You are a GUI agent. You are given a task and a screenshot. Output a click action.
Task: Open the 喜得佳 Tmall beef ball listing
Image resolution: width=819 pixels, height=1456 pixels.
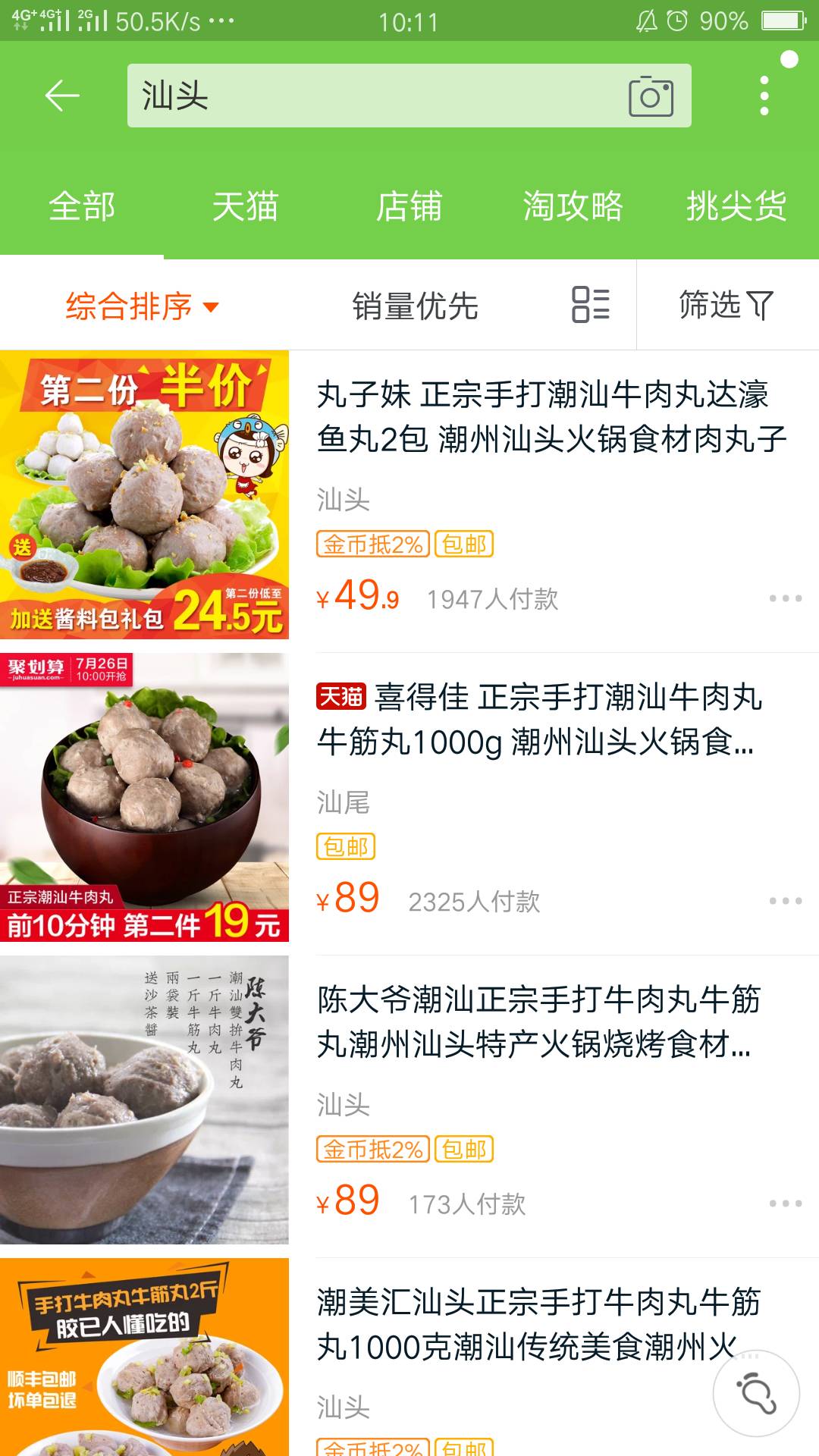(538, 719)
